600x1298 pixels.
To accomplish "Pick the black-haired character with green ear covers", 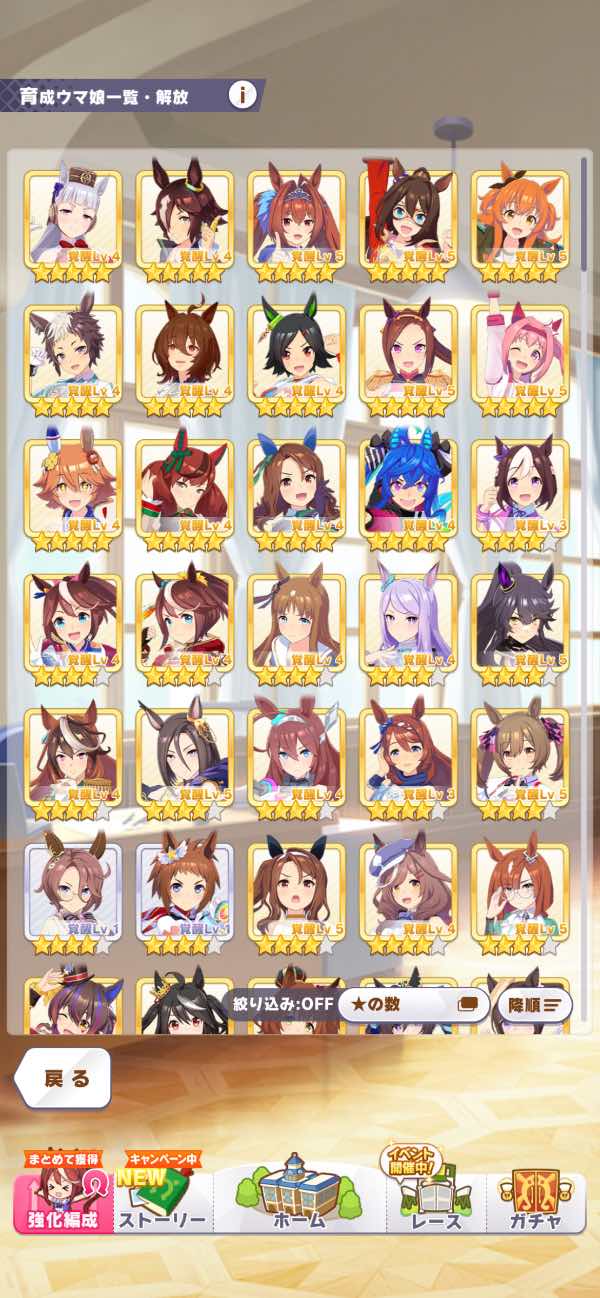I will tap(296, 359).
